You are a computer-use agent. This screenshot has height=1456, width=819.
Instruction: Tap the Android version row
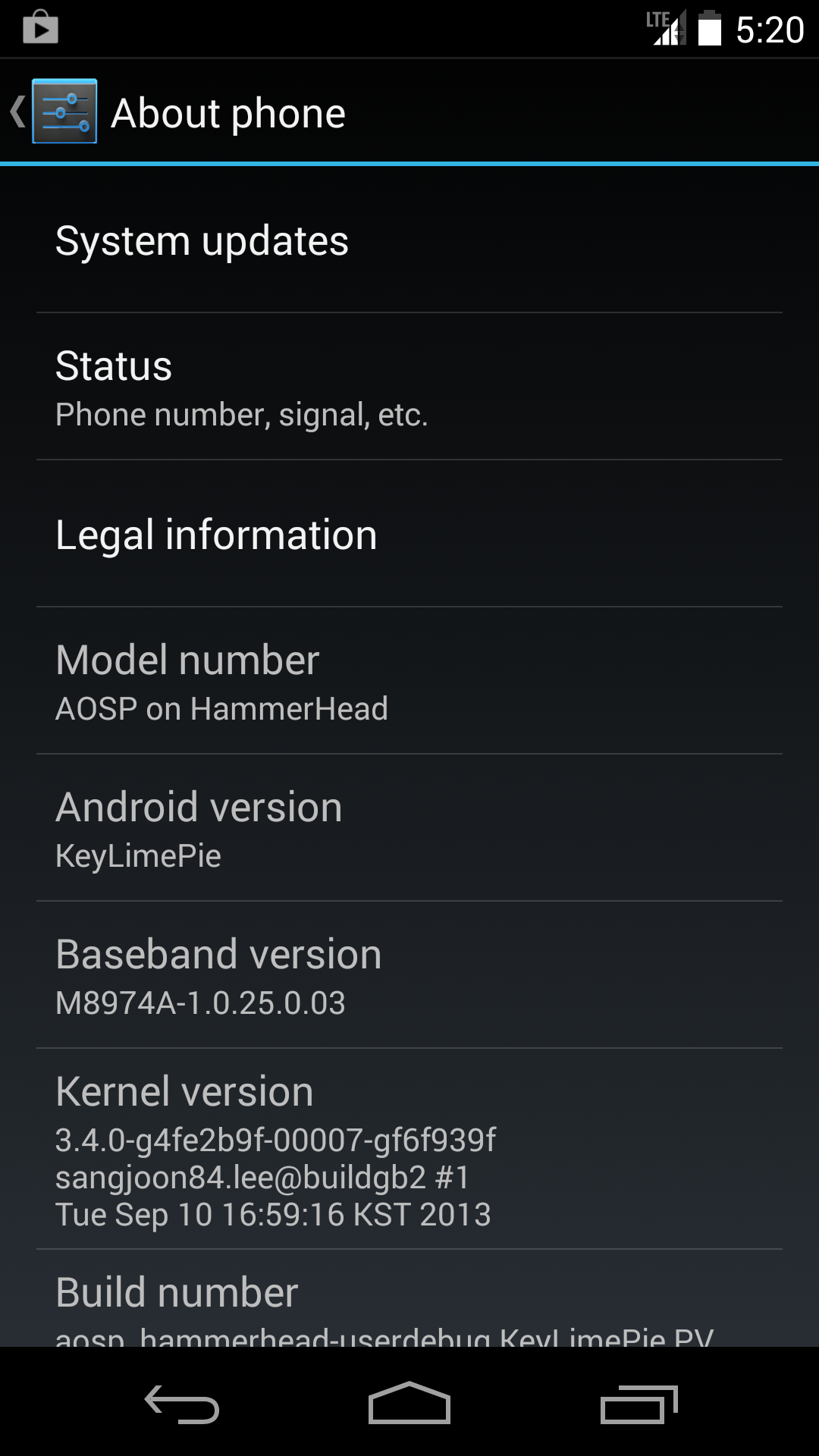point(409,828)
